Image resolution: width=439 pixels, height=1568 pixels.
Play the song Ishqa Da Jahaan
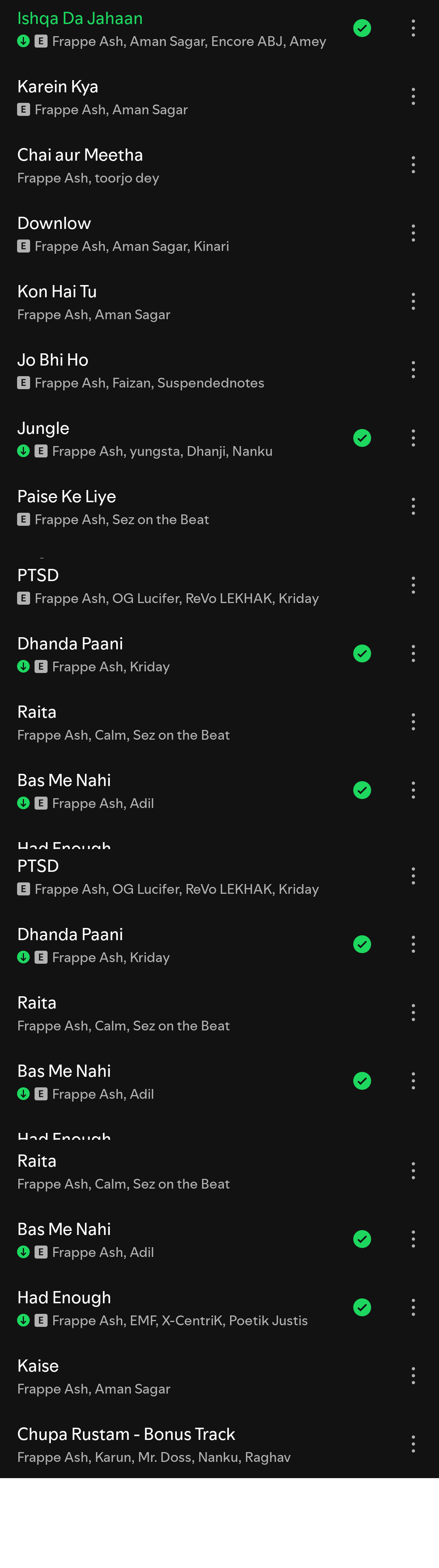pos(152,28)
